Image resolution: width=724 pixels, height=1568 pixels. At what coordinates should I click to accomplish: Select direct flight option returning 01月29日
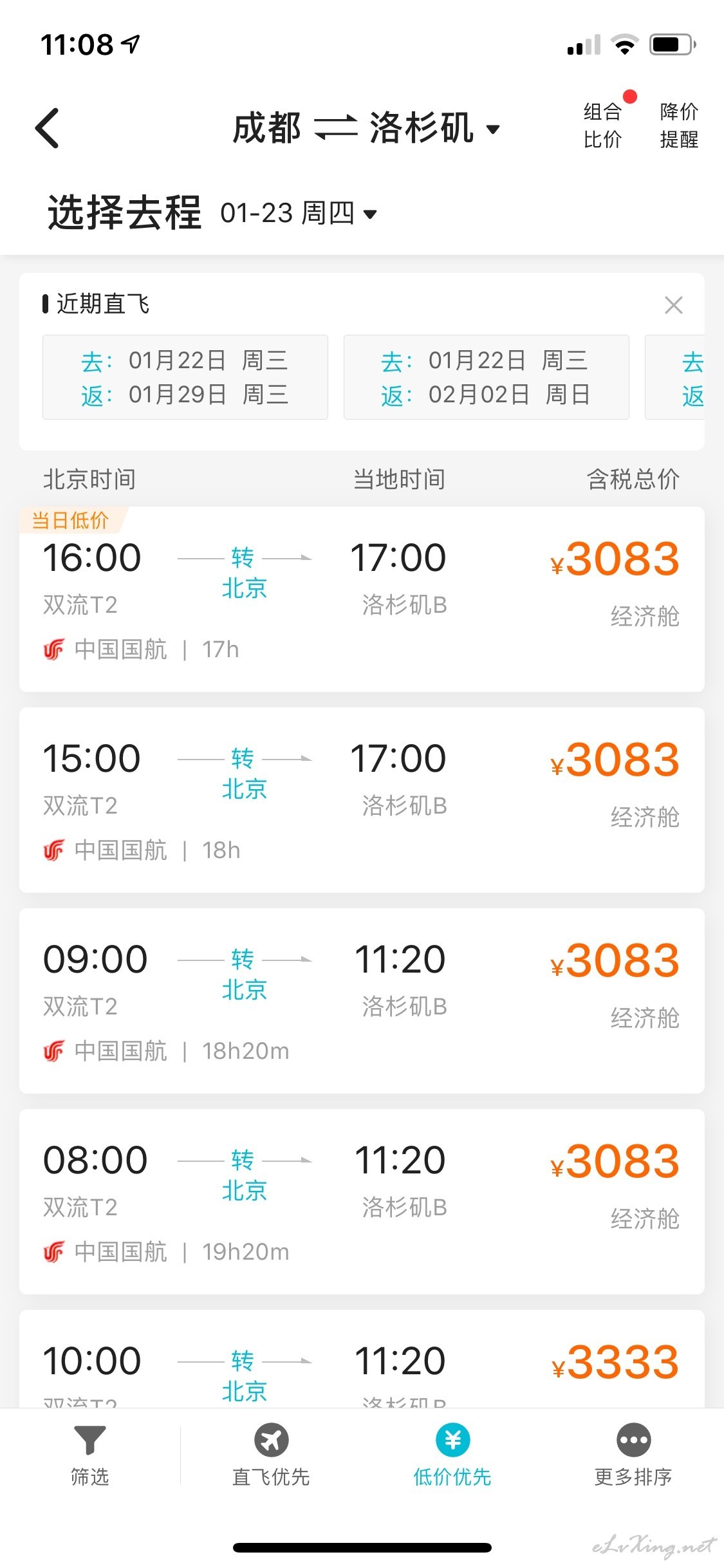[x=185, y=377]
